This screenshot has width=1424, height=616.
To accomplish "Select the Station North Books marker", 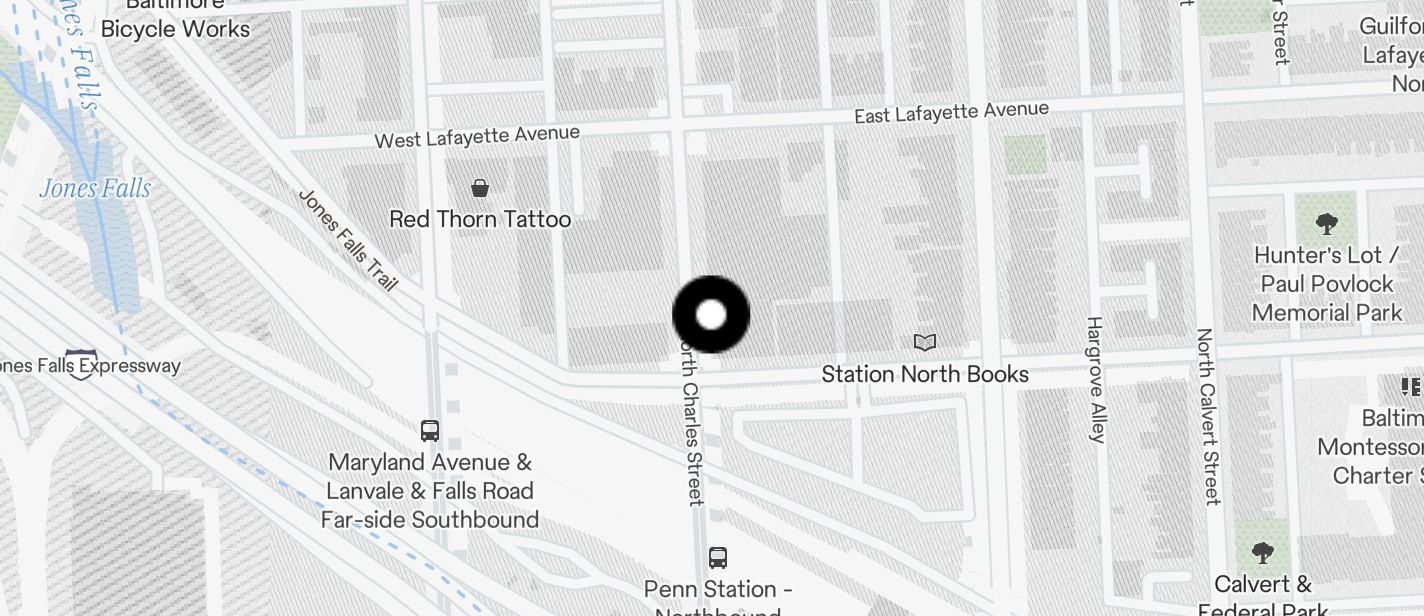I will click(x=925, y=343).
